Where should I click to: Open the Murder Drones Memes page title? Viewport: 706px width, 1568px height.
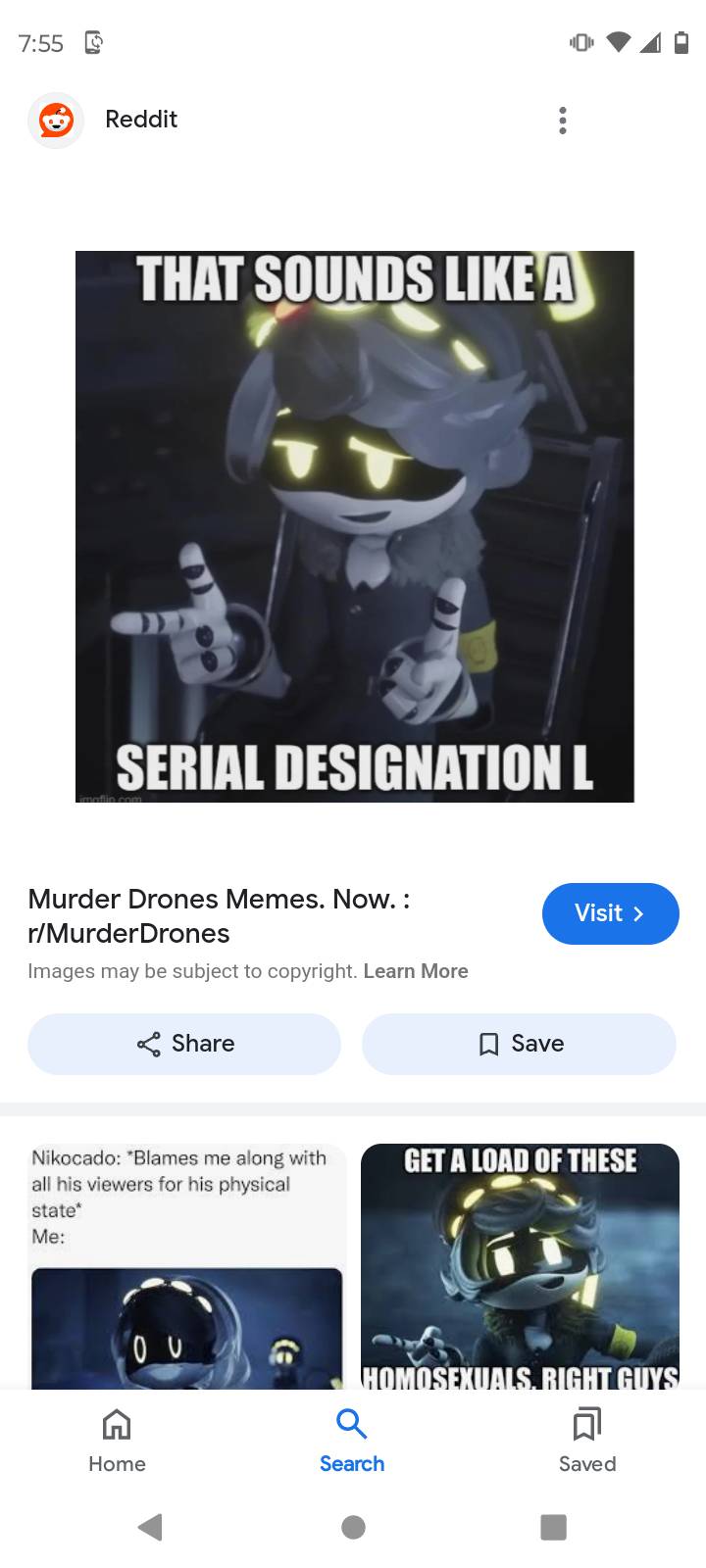point(218,915)
